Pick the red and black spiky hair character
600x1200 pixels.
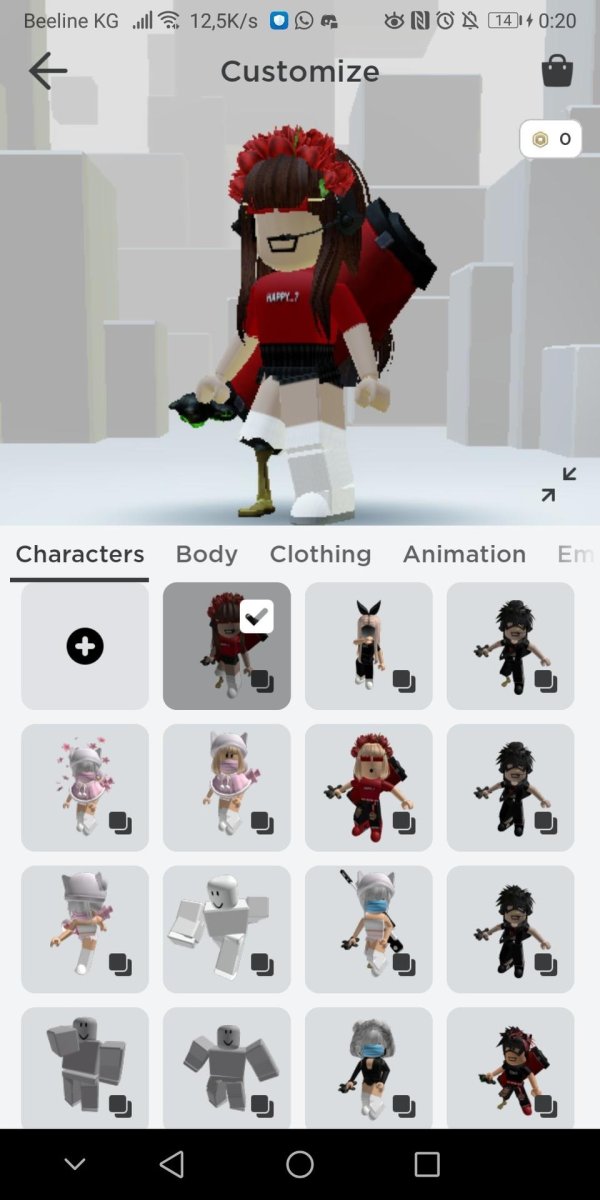[510, 1068]
